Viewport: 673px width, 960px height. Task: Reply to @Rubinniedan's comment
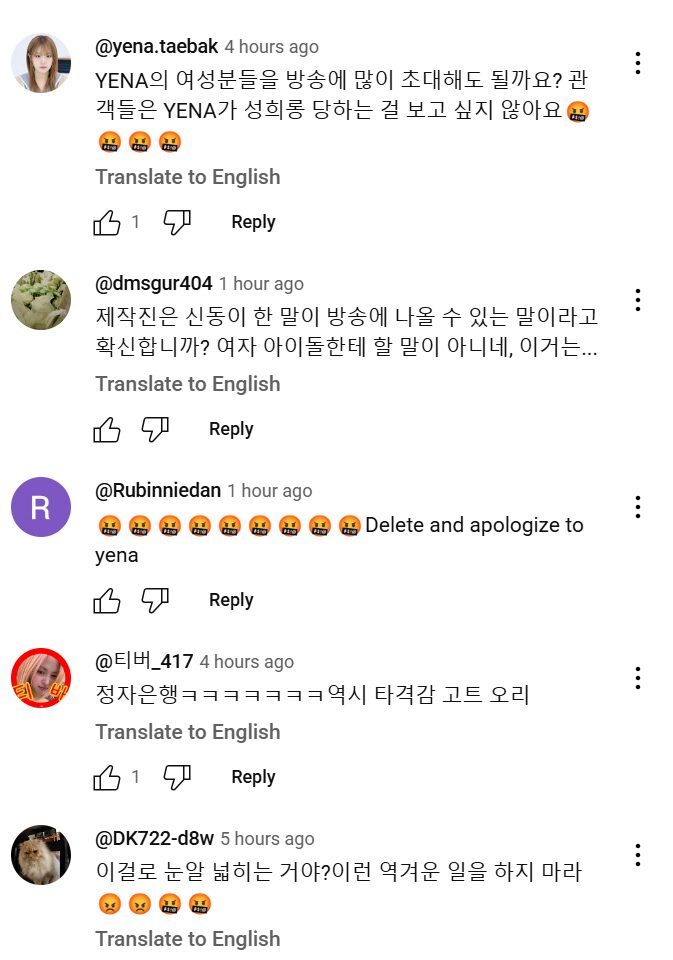pyautogui.click(x=231, y=600)
